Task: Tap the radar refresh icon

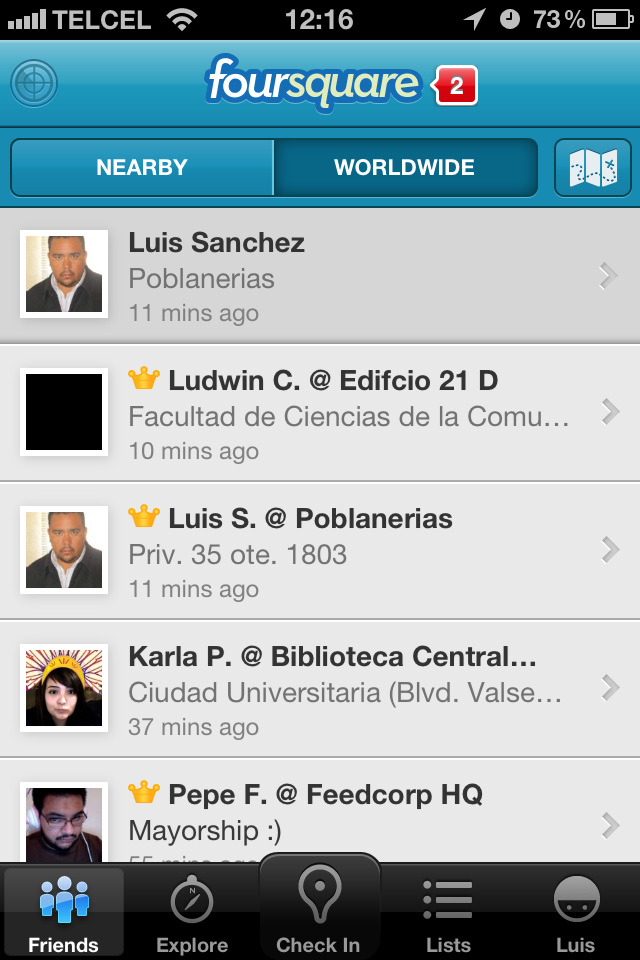Action: click(35, 83)
